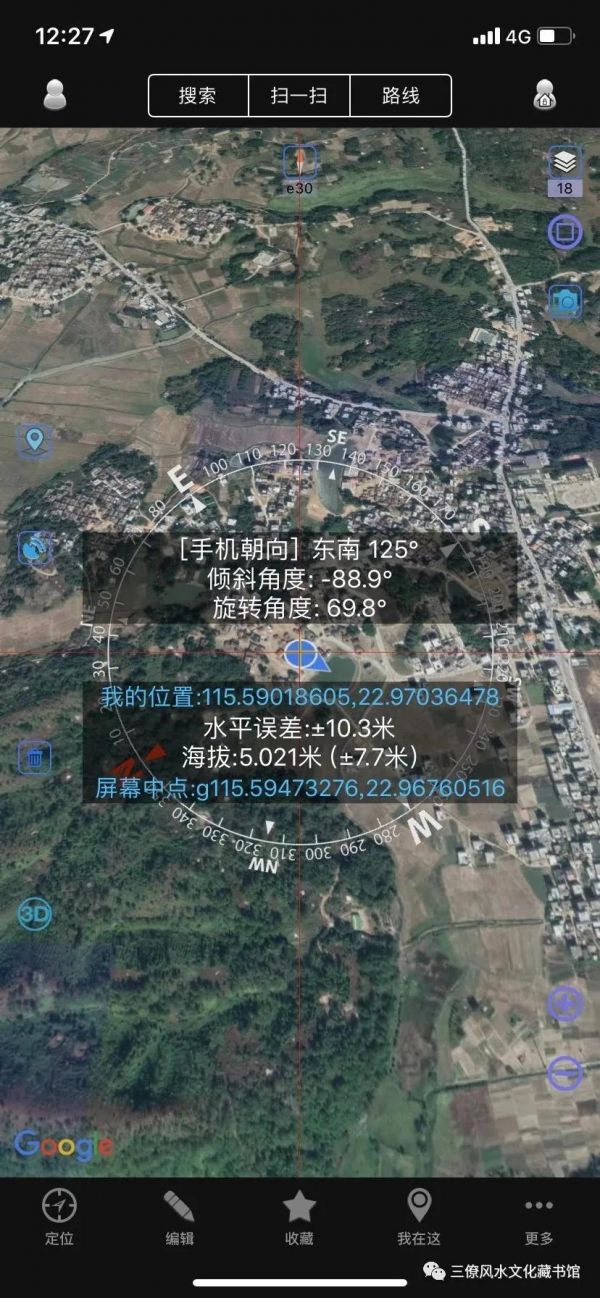Switch to the 定位 tab
The height and width of the screenshot is (1298, 600).
[59, 1218]
